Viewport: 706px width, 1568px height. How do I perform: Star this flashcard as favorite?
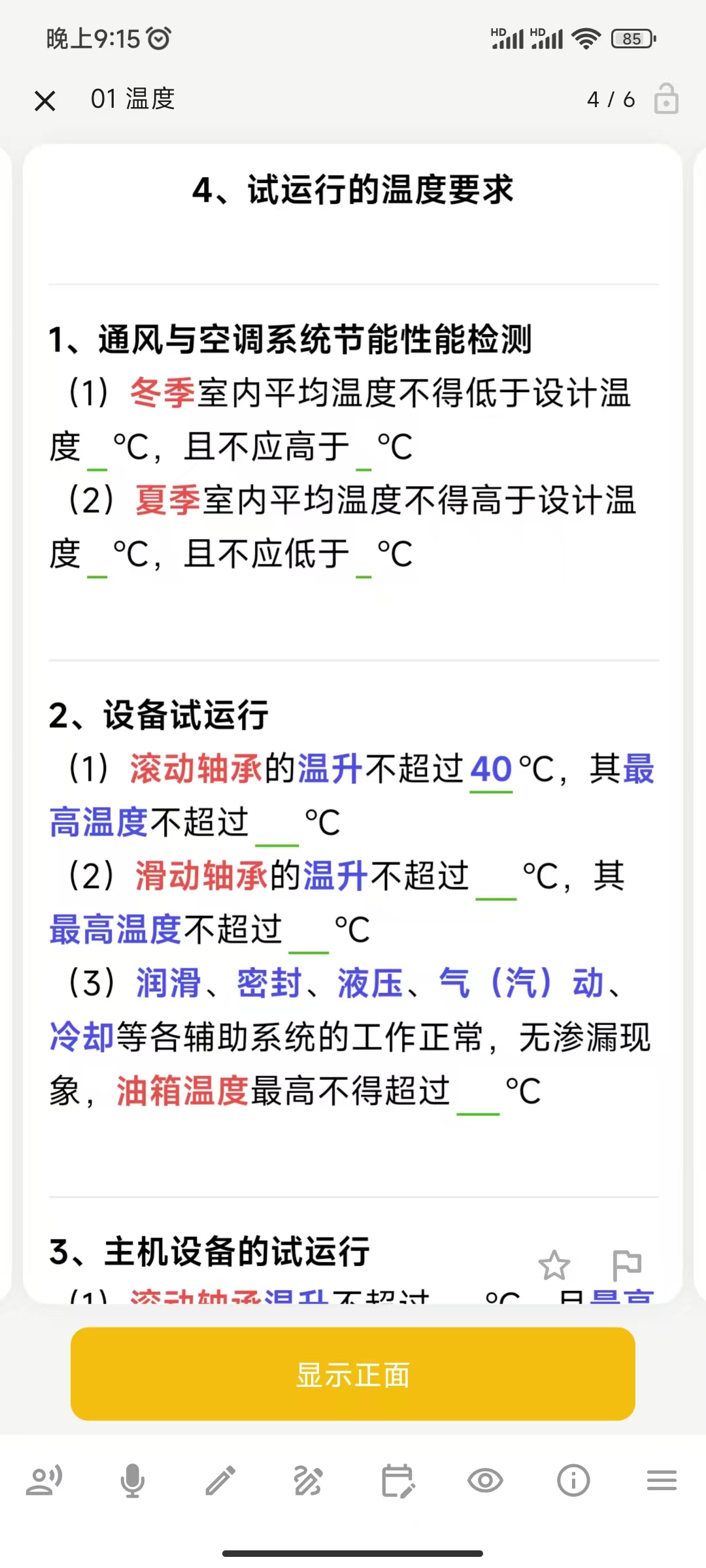point(554,1266)
